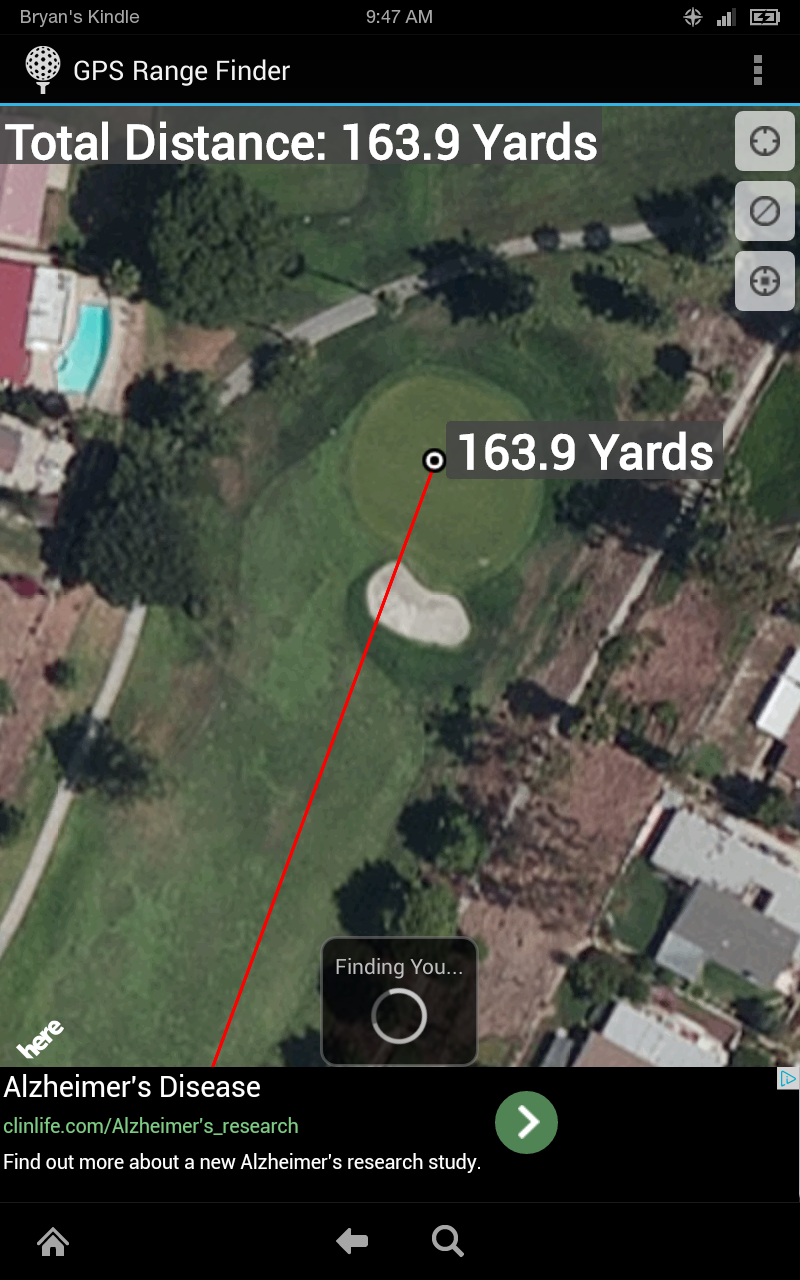Open the overflow menu in the action bar
This screenshot has height=1280, width=800.
tap(757, 69)
